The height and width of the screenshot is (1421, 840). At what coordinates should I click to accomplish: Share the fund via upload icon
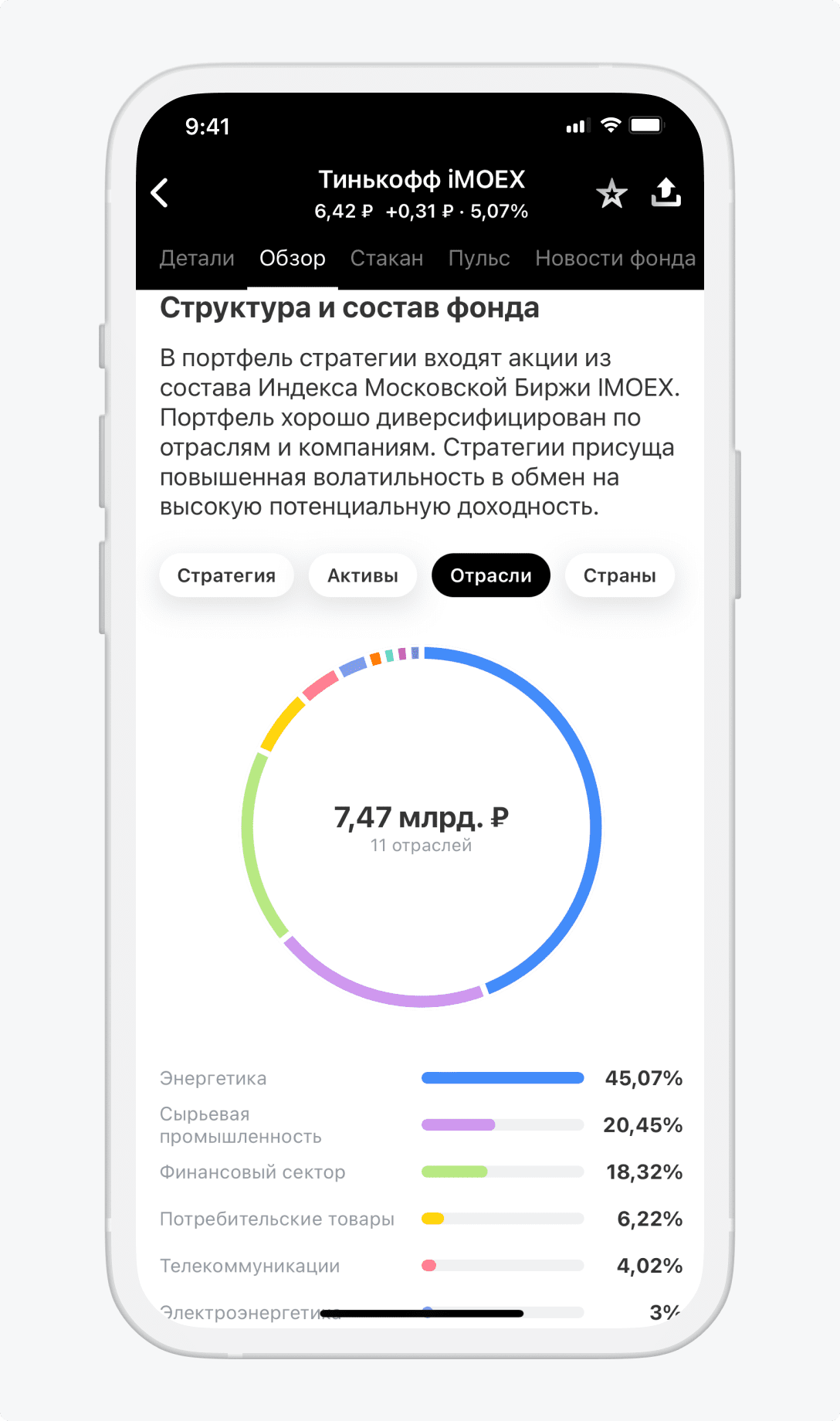click(x=666, y=192)
